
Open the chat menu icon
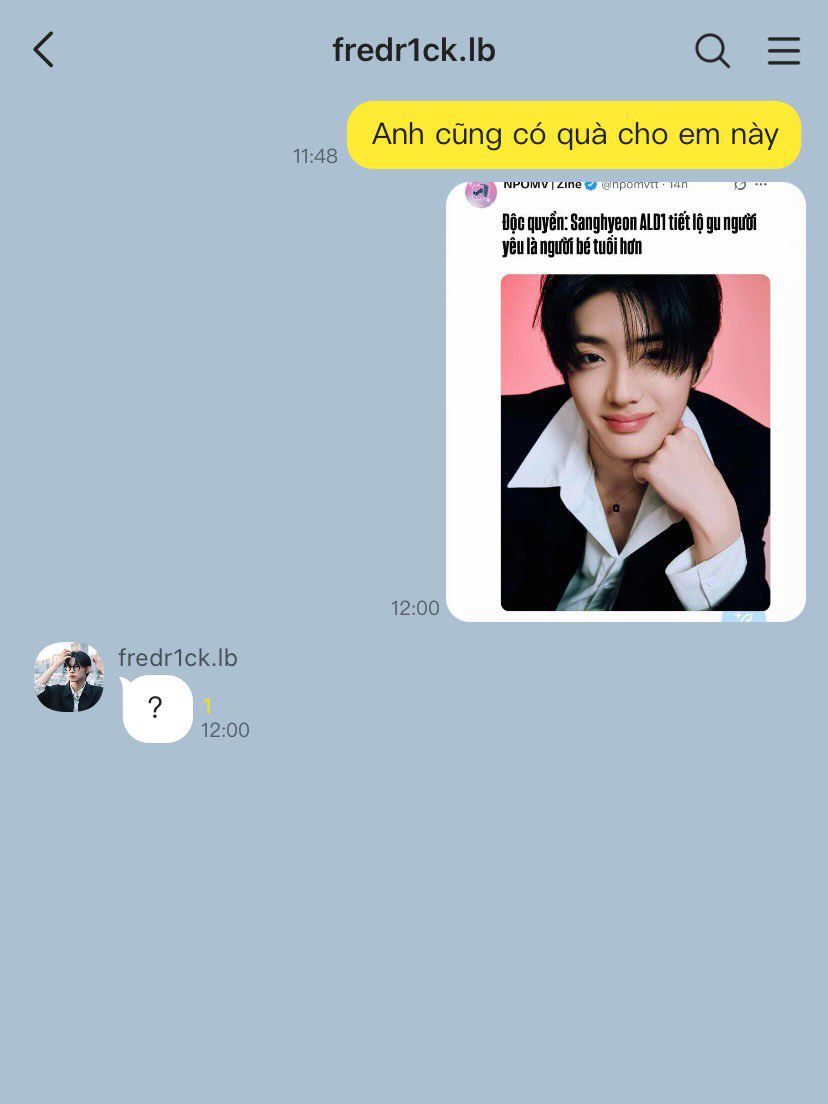[784, 50]
